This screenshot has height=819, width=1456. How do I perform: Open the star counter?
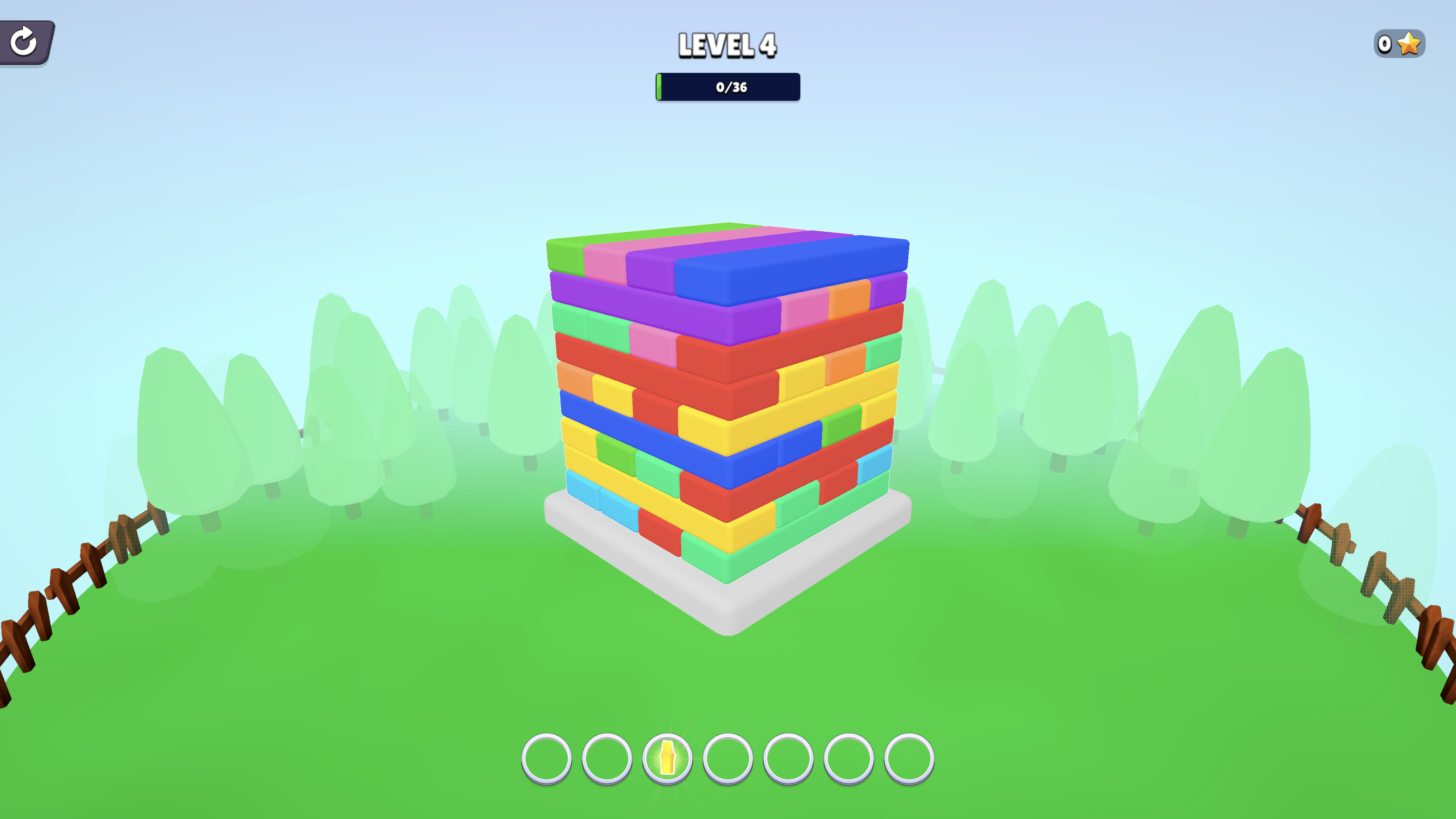pyautogui.click(x=1399, y=43)
